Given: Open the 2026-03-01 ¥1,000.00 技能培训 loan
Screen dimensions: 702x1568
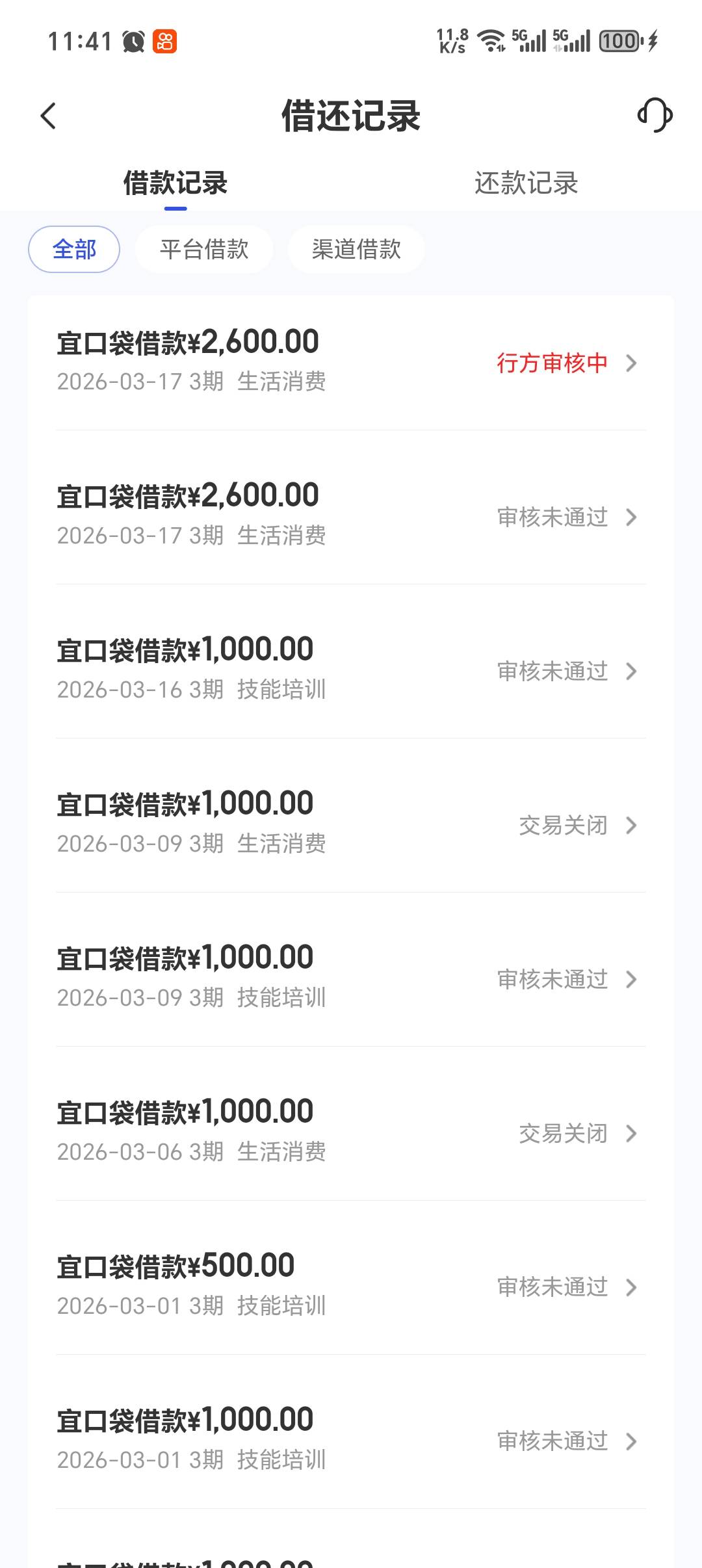Looking at the screenshot, I should [x=351, y=1440].
